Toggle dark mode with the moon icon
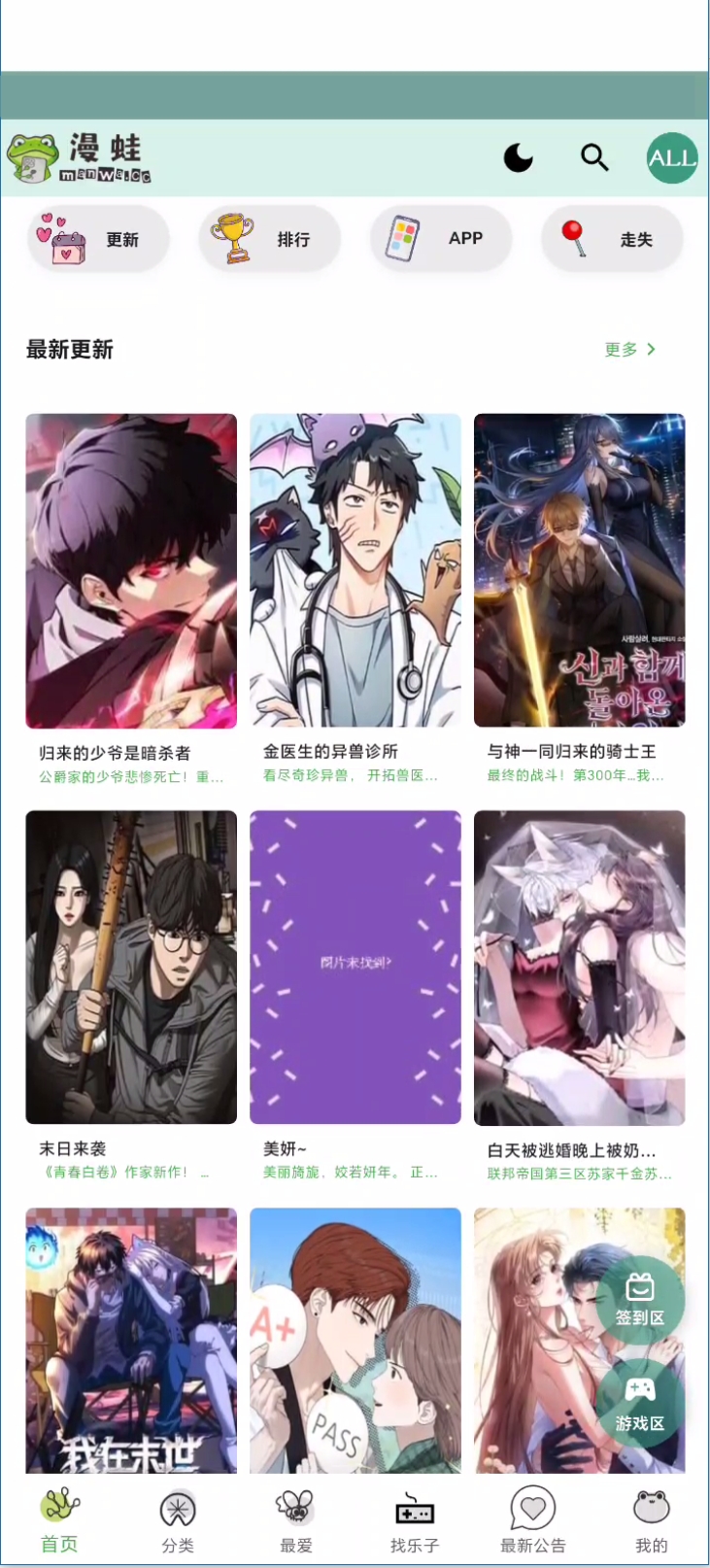Screen dimensions: 710x1568 tap(518, 157)
